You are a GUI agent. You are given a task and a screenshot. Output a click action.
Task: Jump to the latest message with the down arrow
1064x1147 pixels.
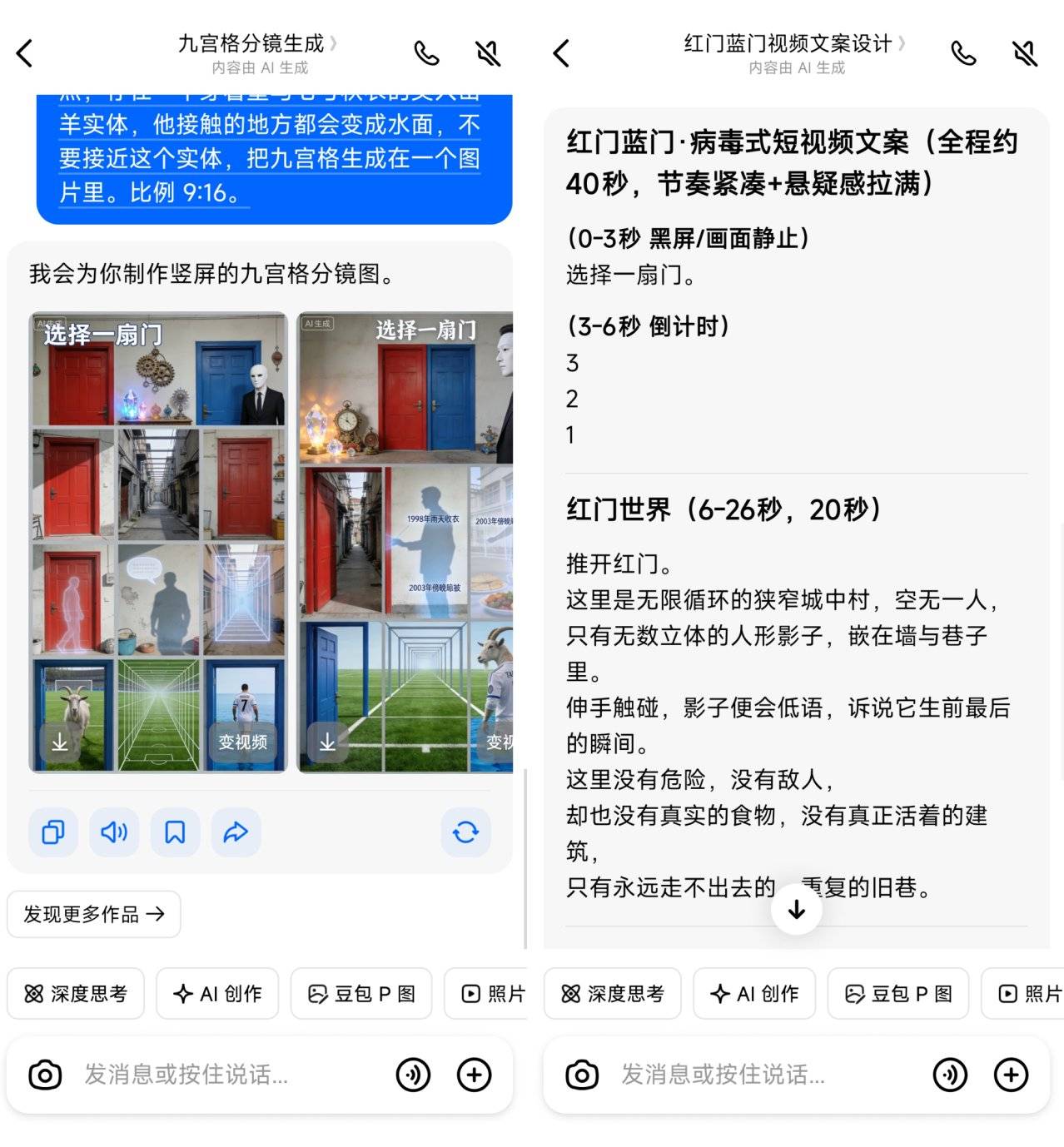(x=797, y=909)
